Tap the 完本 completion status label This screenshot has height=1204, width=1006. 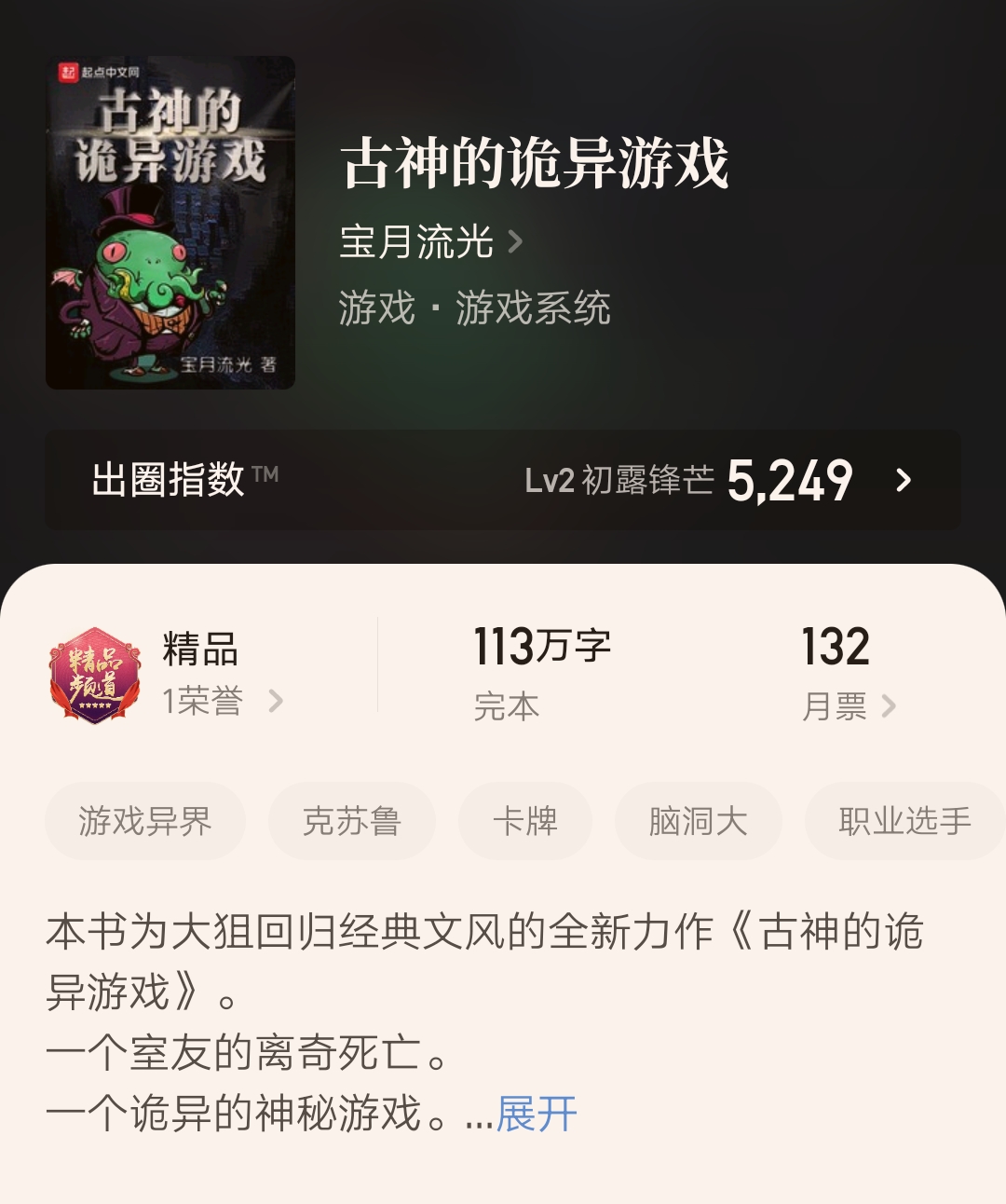505,706
